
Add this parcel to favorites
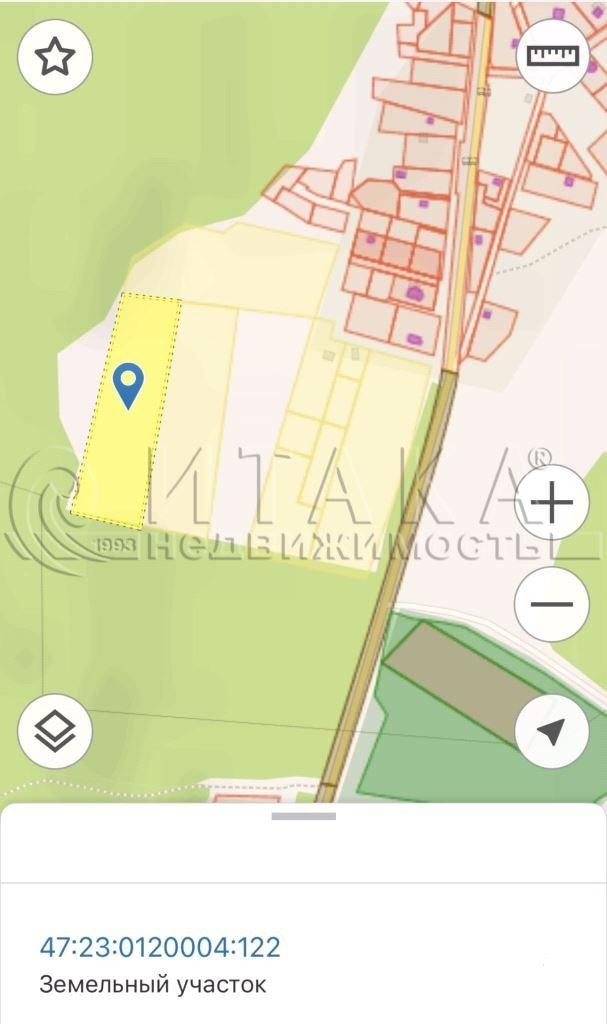(55, 57)
